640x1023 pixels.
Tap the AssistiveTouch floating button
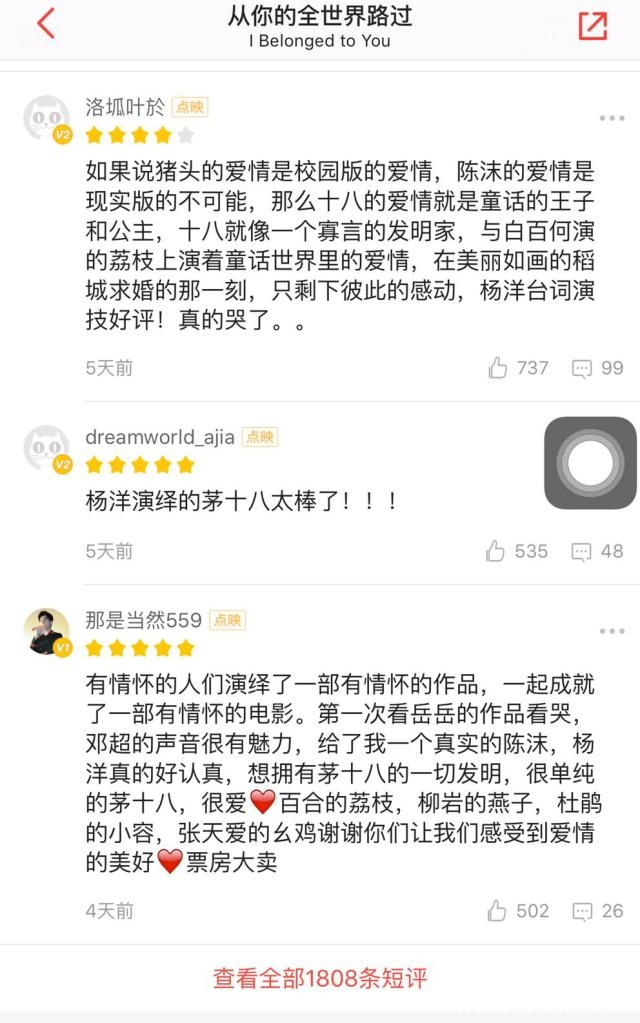[x=590, y=463]
